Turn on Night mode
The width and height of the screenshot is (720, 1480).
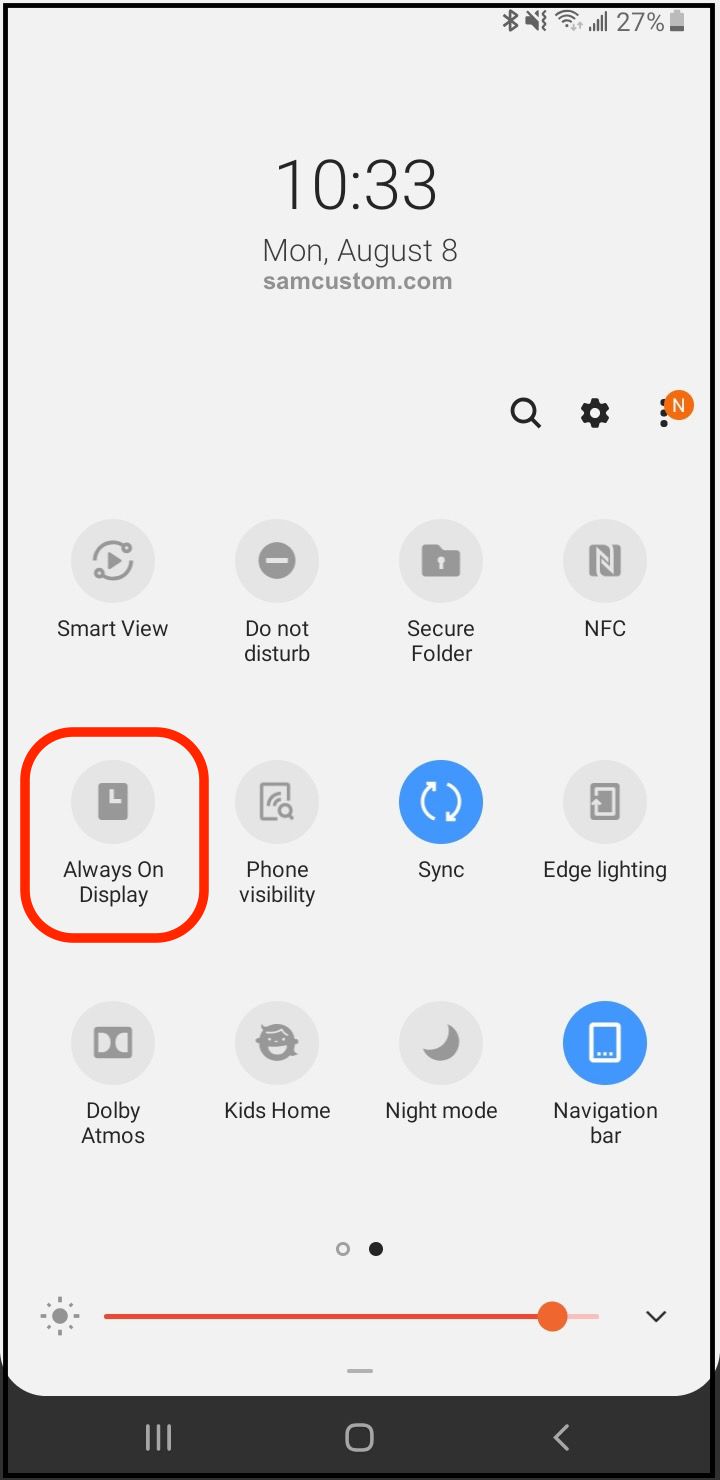point(441,1043)
